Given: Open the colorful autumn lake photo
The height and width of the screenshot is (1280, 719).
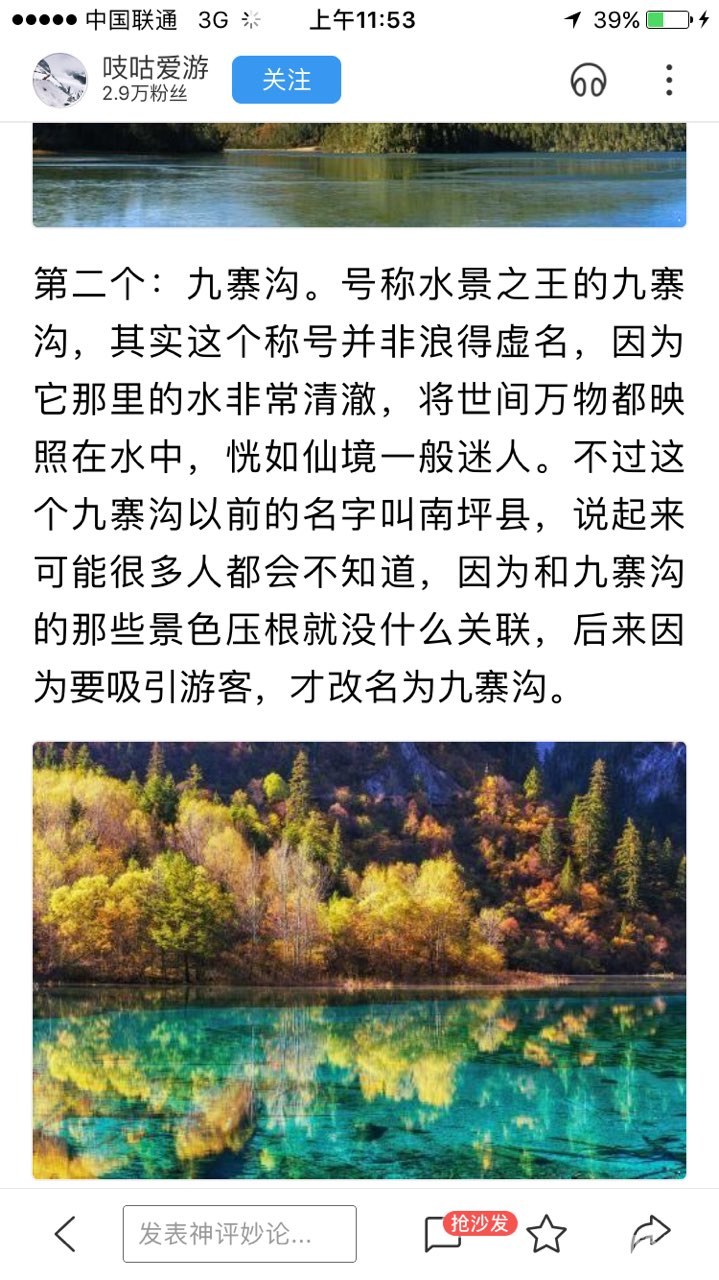Looking at the screenshot, I should pyautogui.click(x=359, y=960).
